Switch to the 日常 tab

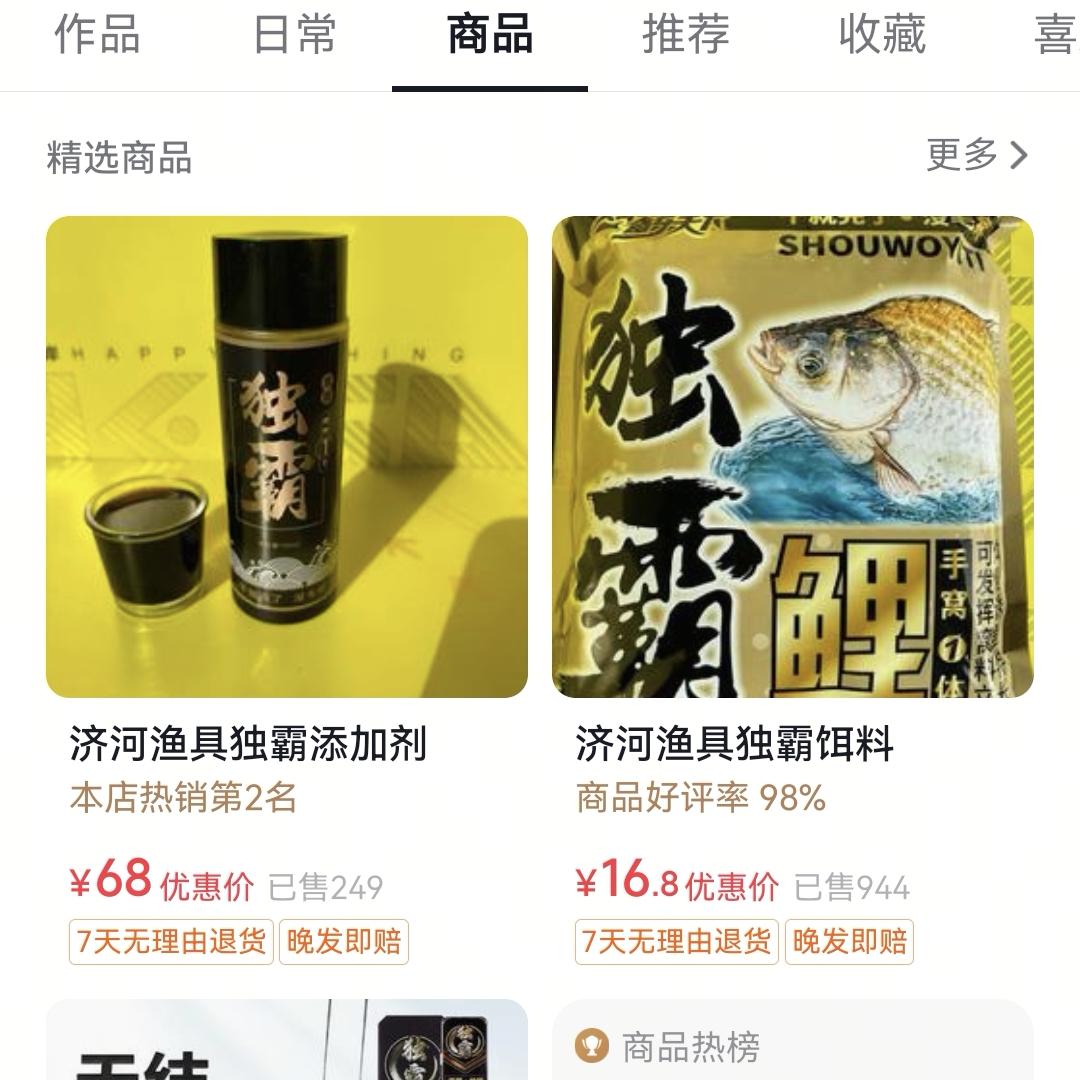tap(294, 35)
